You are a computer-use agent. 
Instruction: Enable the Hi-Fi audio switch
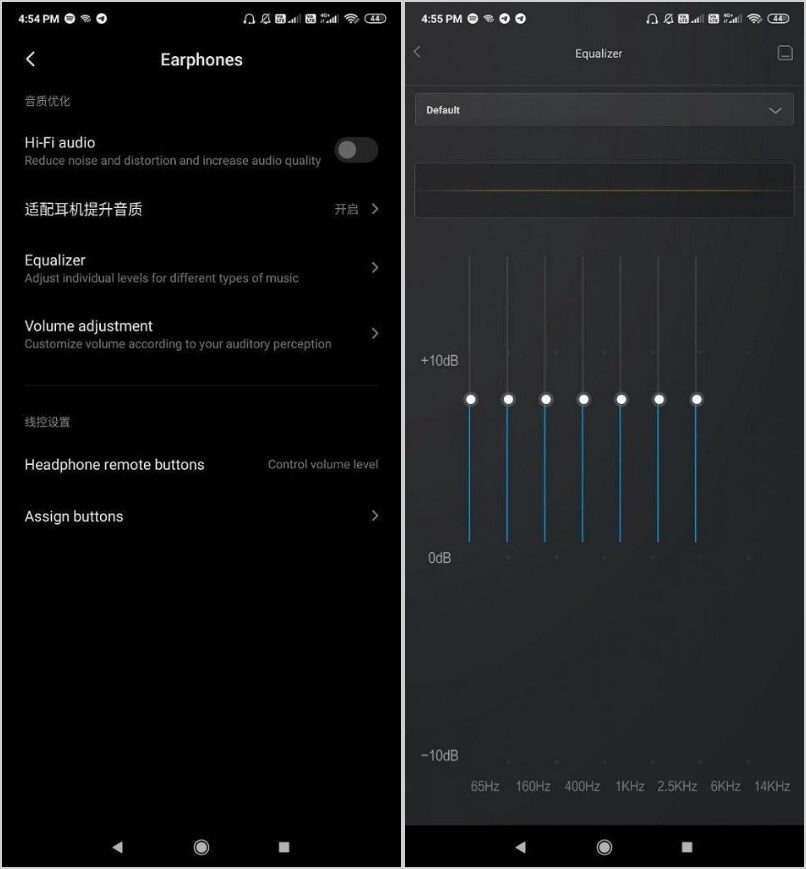point(355,150)
